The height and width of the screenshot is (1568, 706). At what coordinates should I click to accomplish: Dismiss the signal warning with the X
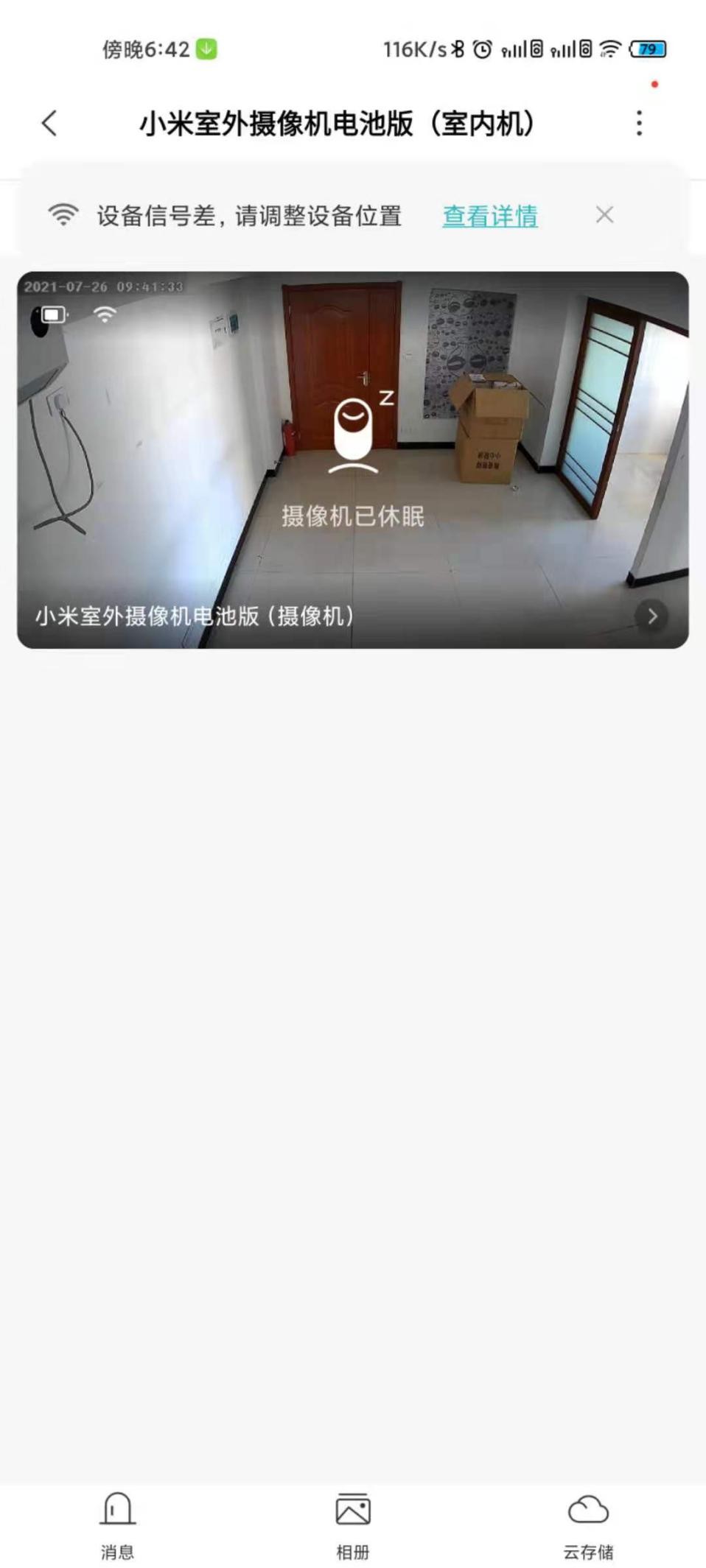pos(604,215)
